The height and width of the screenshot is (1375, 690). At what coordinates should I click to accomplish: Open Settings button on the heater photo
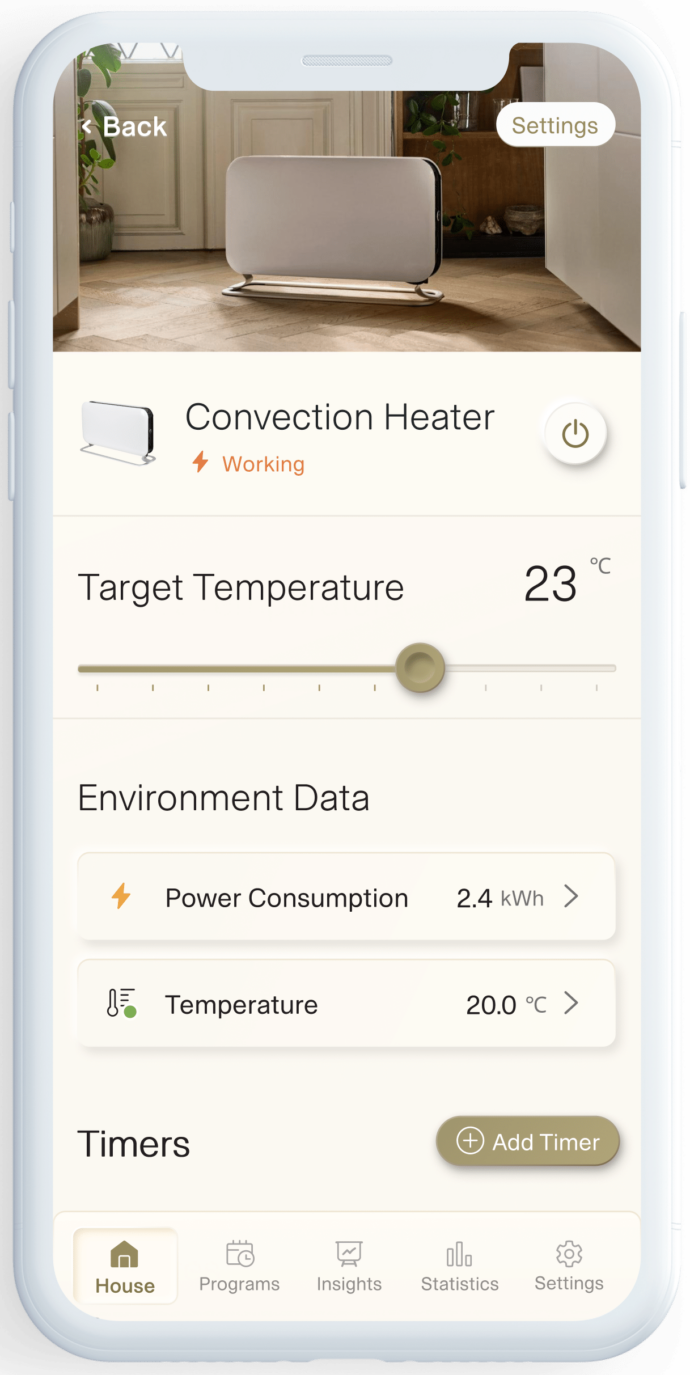pos(555,125)
